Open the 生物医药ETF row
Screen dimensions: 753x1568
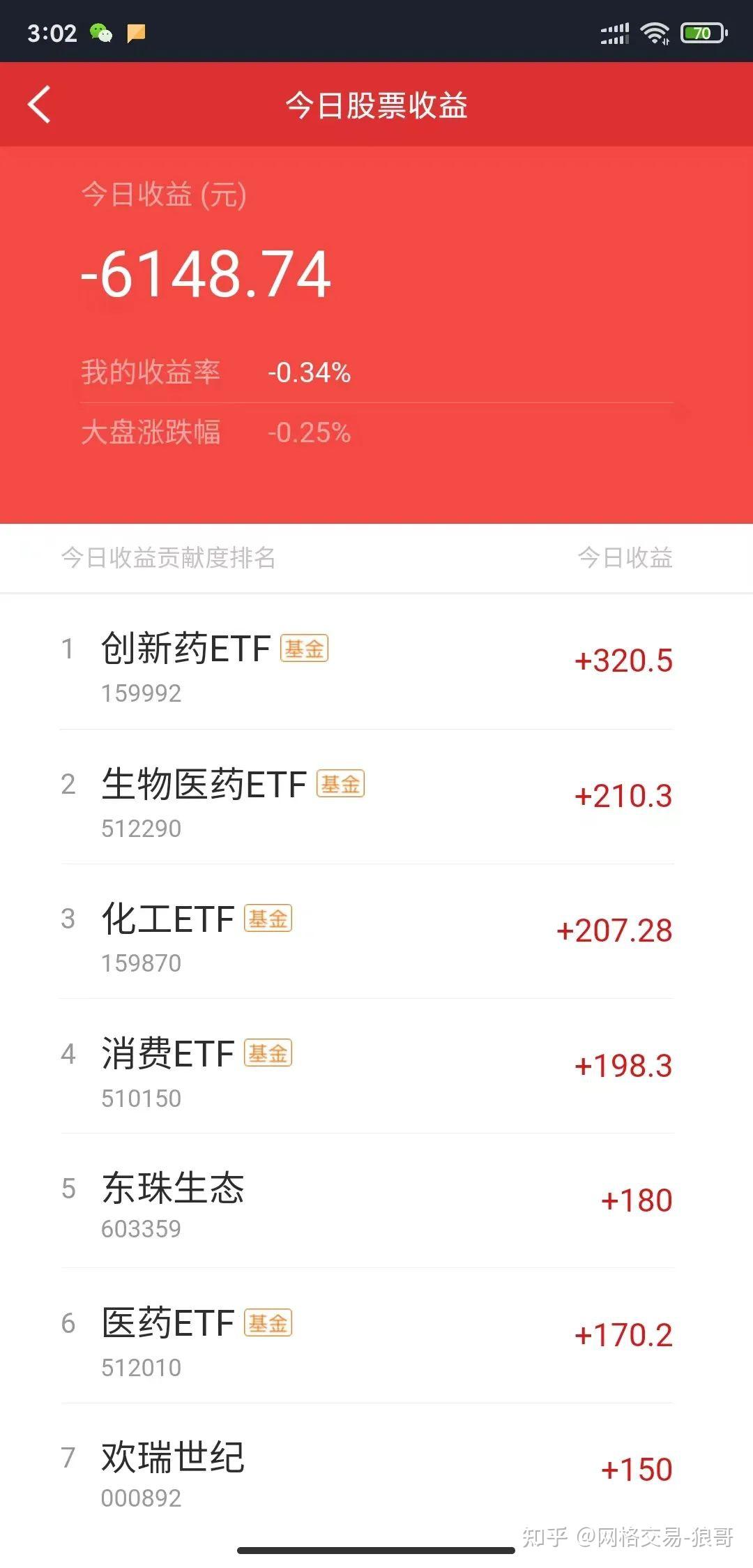tap(376, 797)
